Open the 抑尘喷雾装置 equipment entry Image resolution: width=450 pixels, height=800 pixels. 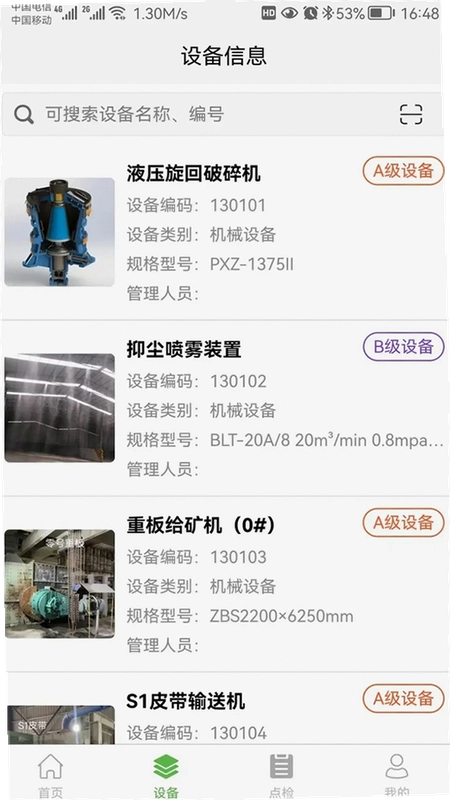(x=224, y=408)
